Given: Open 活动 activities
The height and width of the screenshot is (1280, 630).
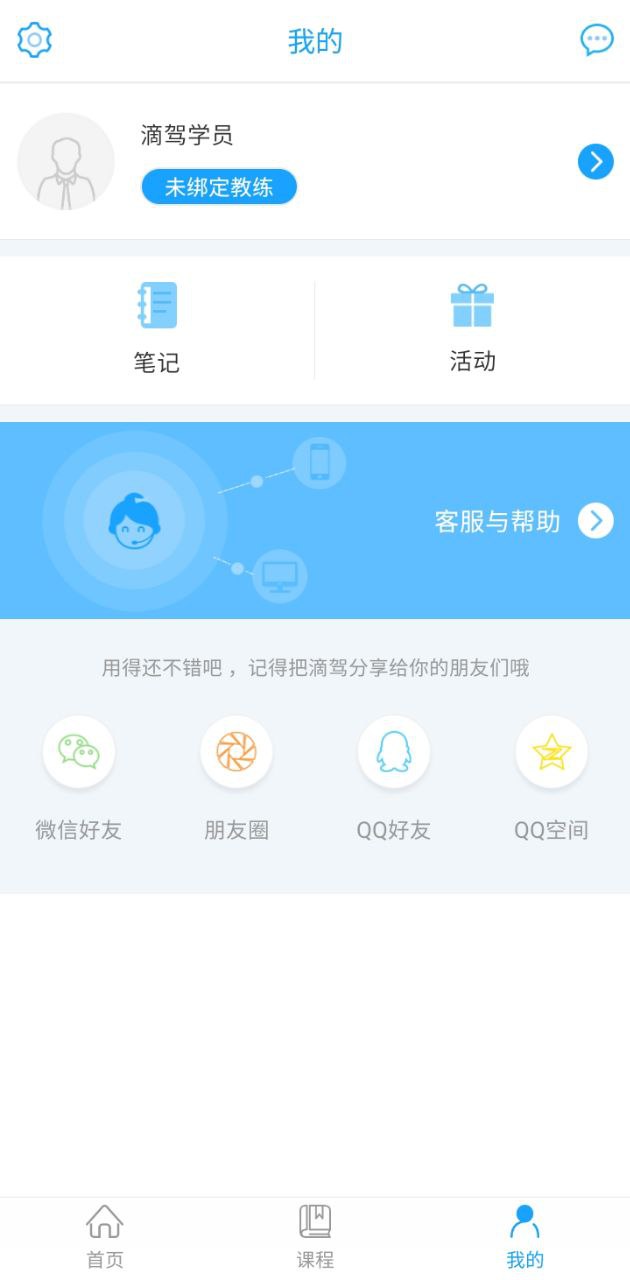Looking at the screenshot, I should (x=472, y=328).
